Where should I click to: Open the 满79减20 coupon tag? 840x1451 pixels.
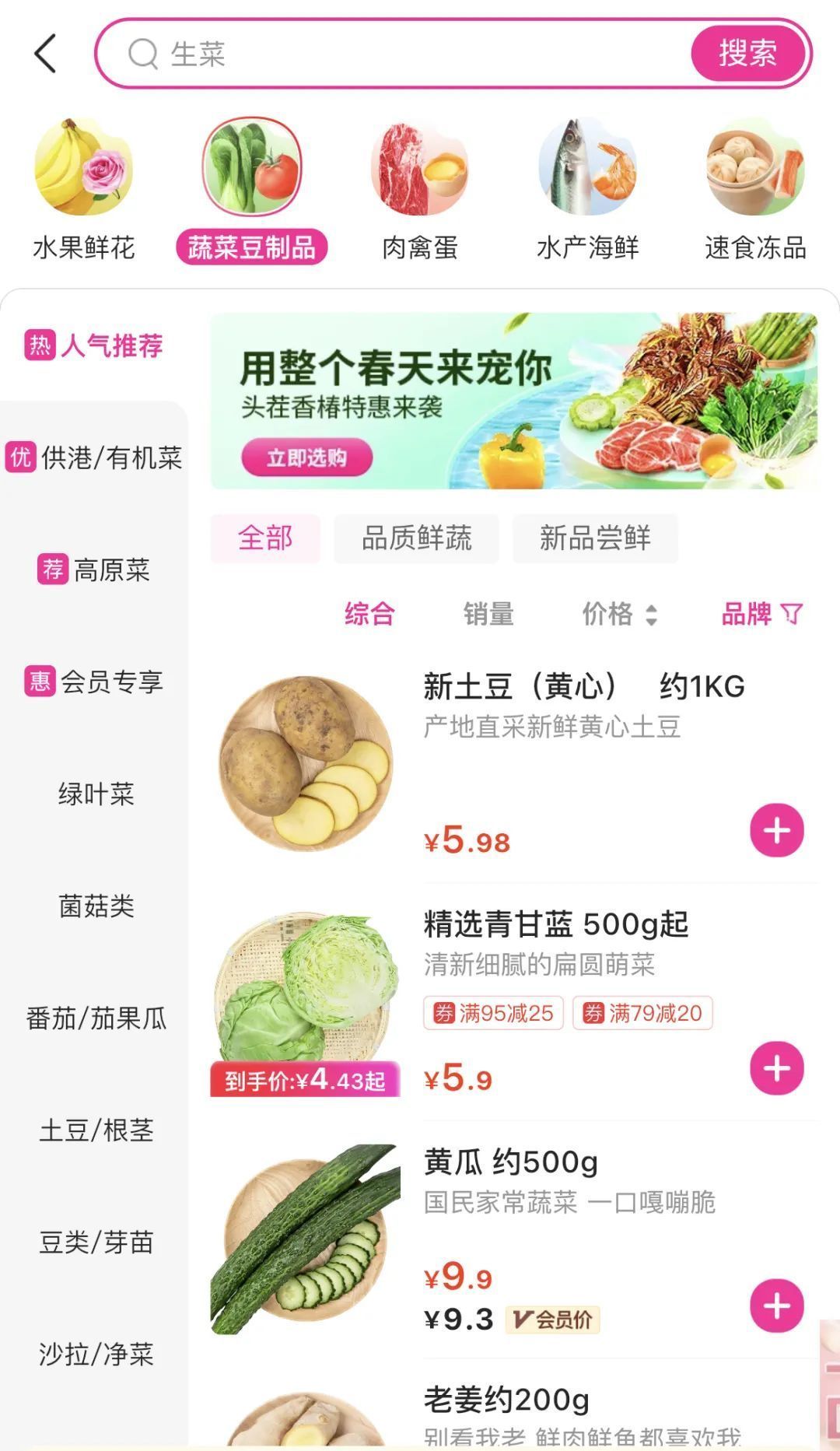click(x=642, y=1013)
